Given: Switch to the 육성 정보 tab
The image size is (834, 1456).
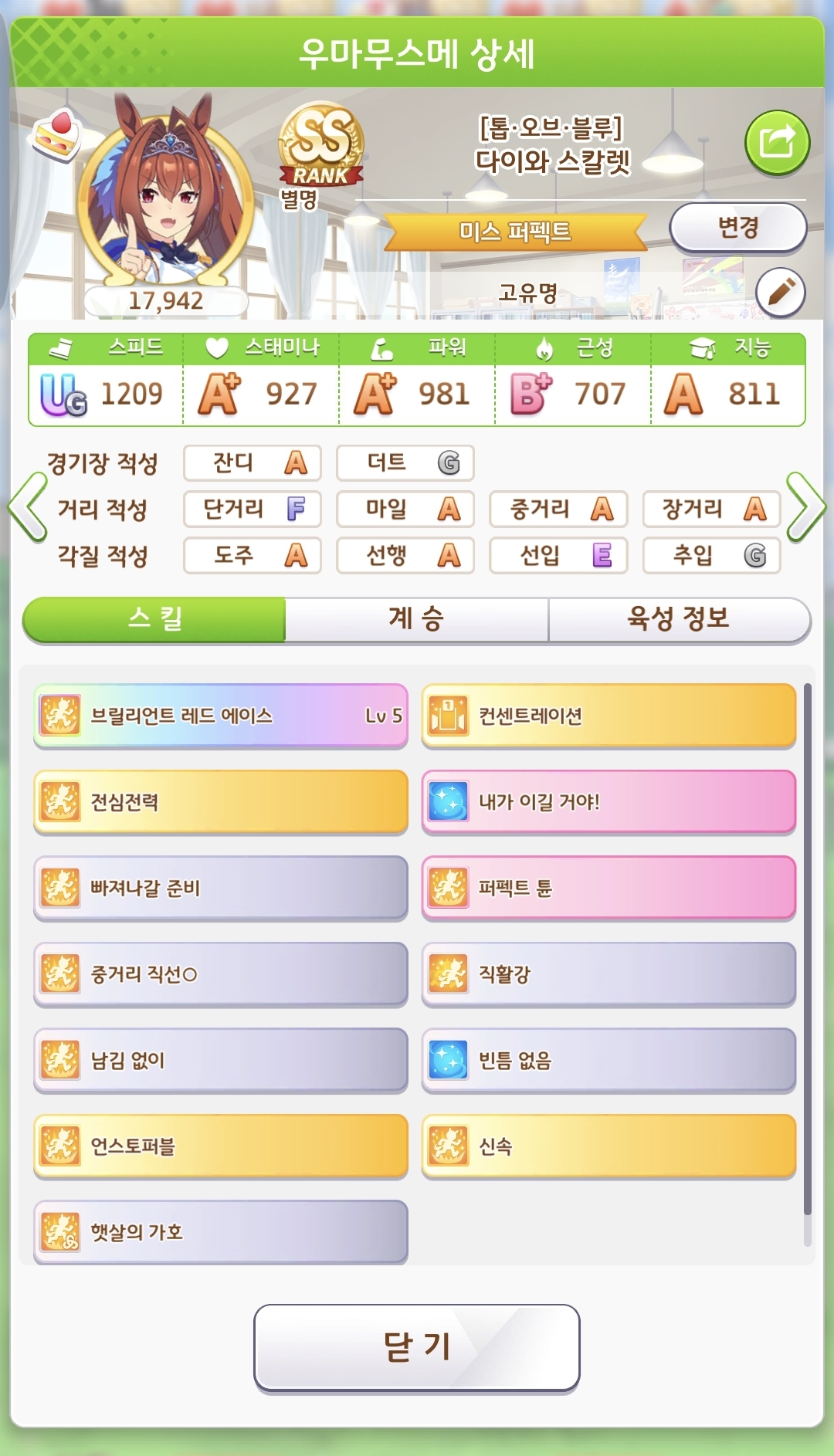Looking at the screenshot, I should [x=678, y=619].
